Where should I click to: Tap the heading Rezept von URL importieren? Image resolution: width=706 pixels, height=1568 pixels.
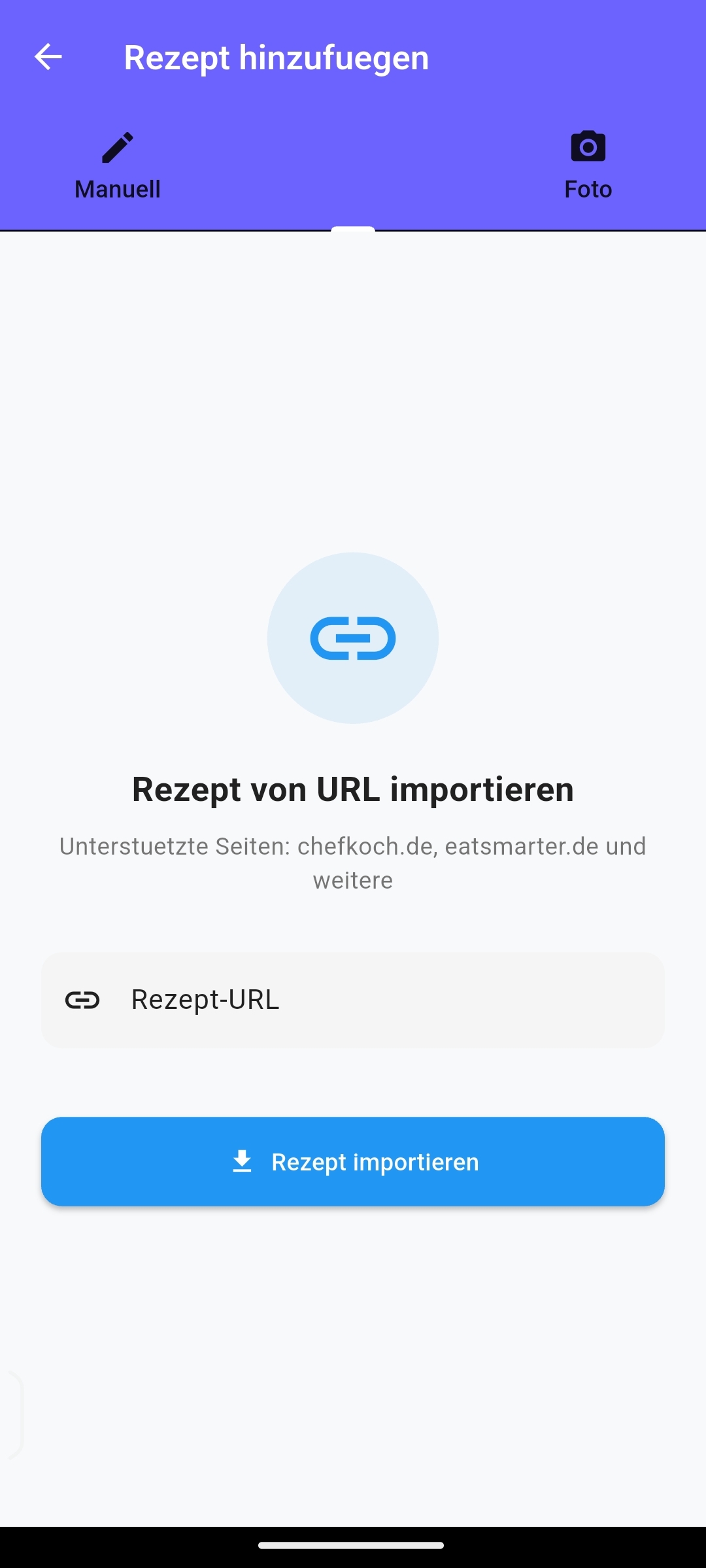click(x=353, y=789)
